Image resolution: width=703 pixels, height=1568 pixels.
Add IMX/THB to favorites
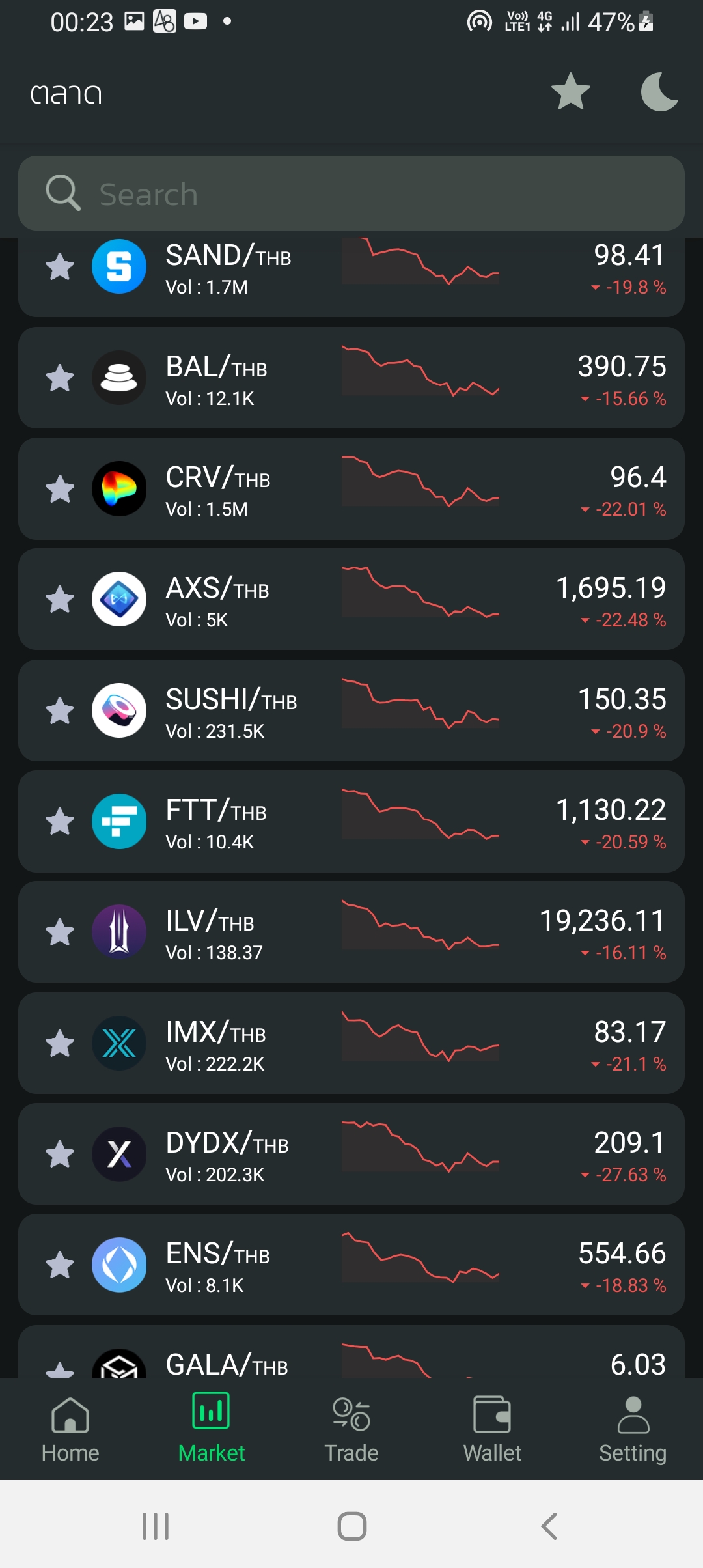(60, 1043)
